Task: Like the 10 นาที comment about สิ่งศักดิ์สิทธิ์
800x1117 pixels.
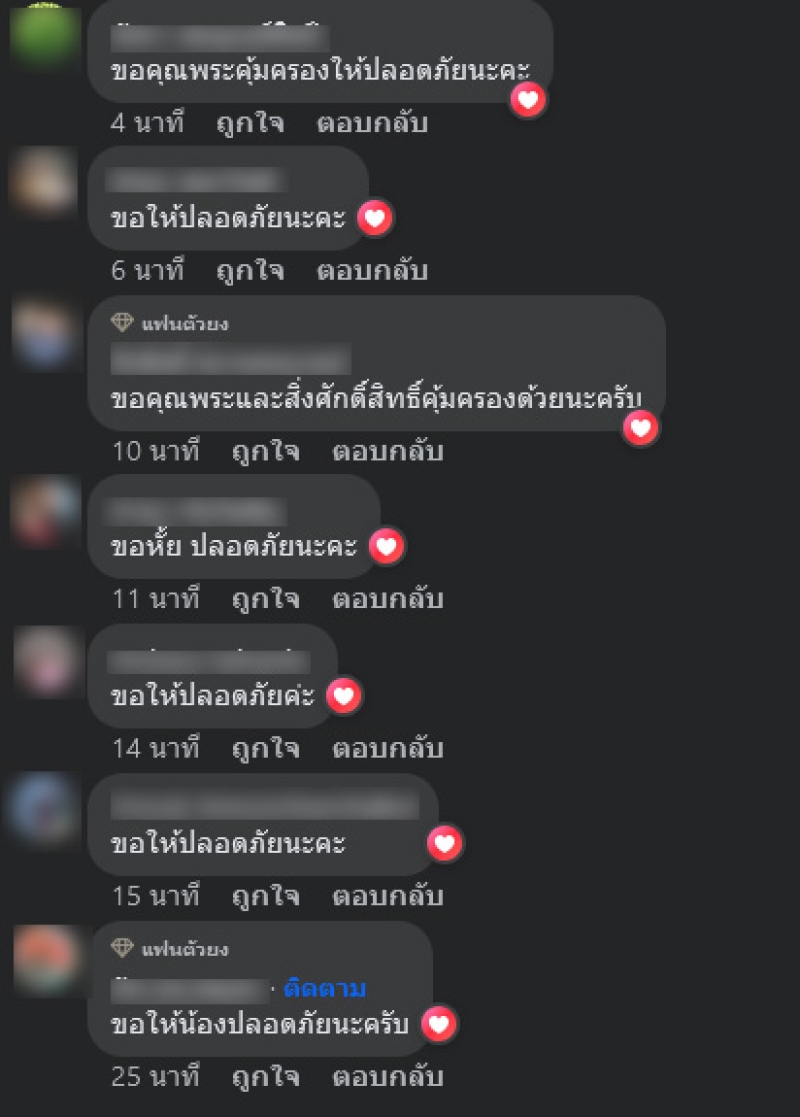Action: click(265, 451)
